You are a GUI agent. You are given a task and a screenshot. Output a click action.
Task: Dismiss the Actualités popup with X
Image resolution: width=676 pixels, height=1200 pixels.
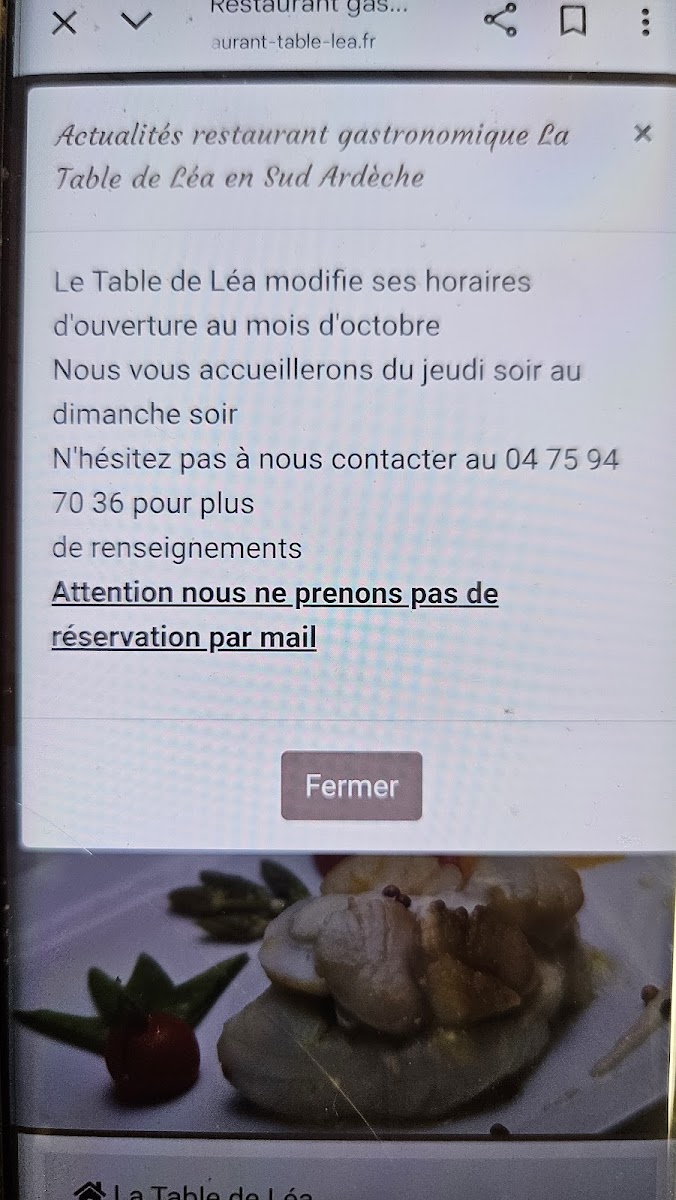(x=643, y=133)
